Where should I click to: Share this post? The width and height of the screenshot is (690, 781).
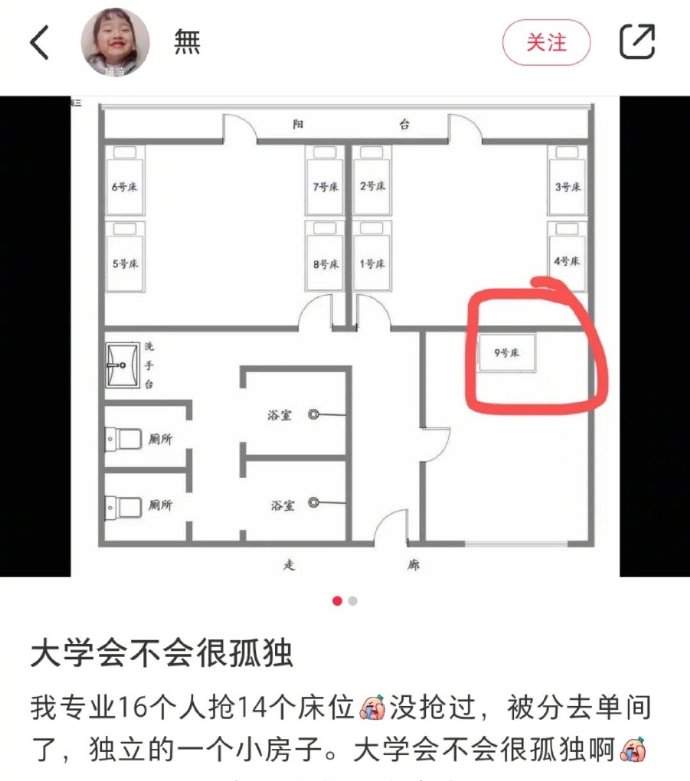click(x=637, y=42)
